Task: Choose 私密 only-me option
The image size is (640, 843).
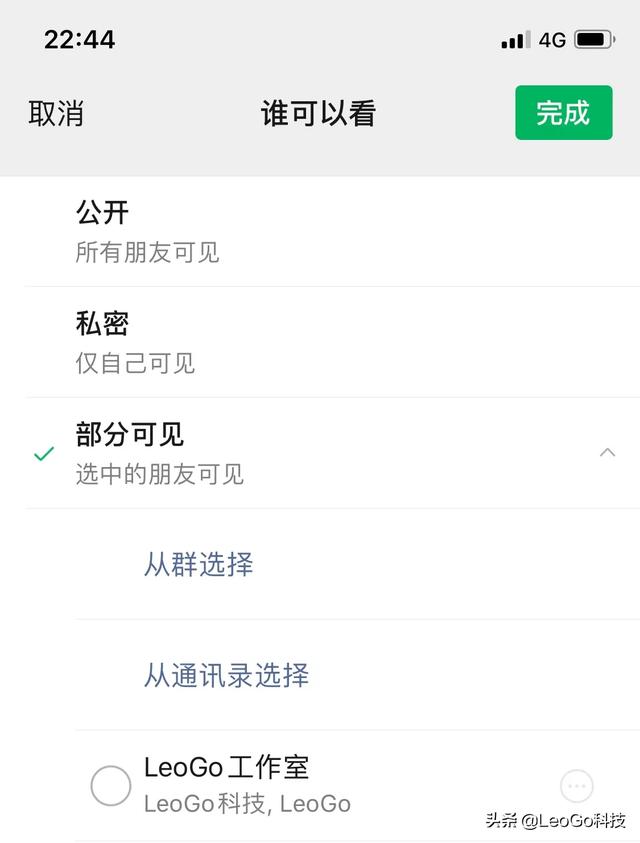Action: pyautogui.click(x=135, y=342)
